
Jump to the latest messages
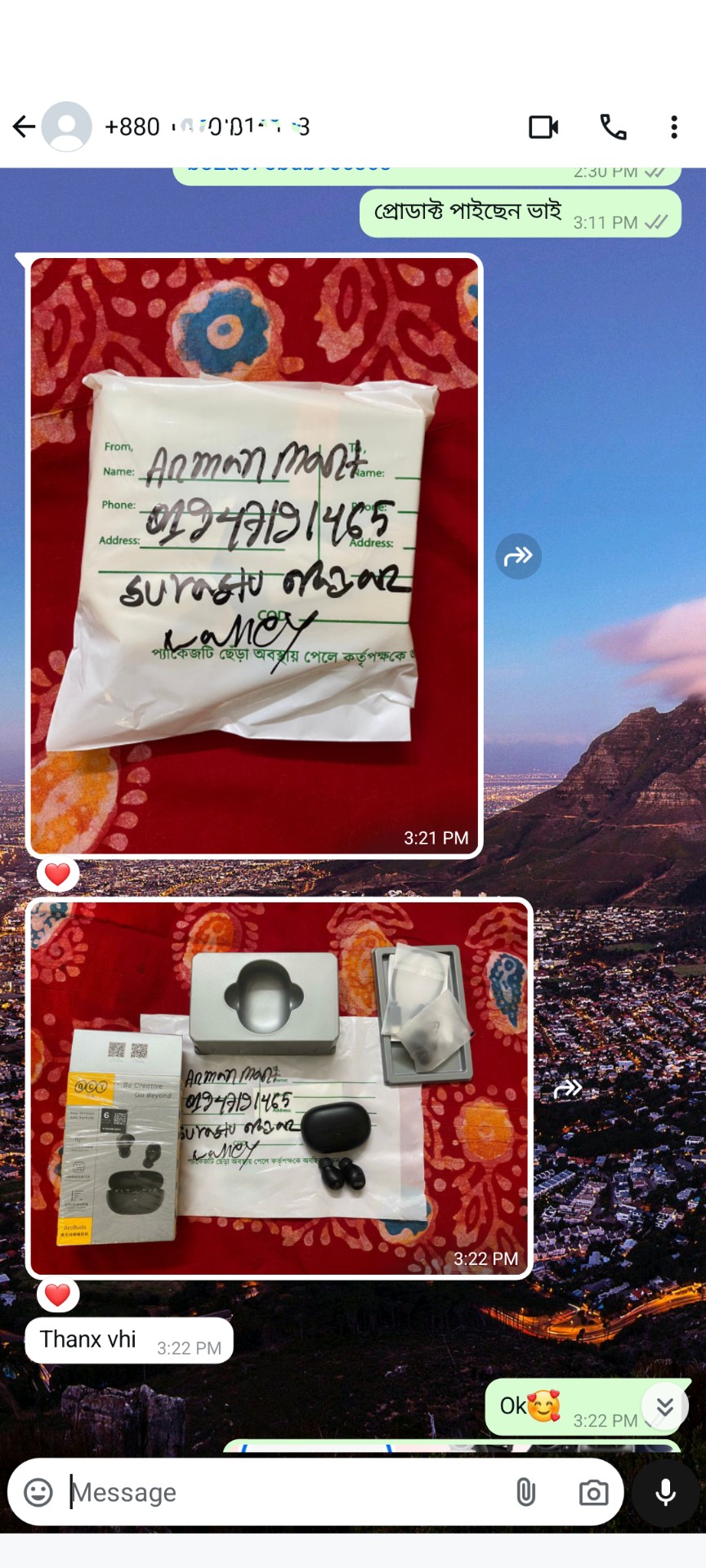[x=664, y=1406]
